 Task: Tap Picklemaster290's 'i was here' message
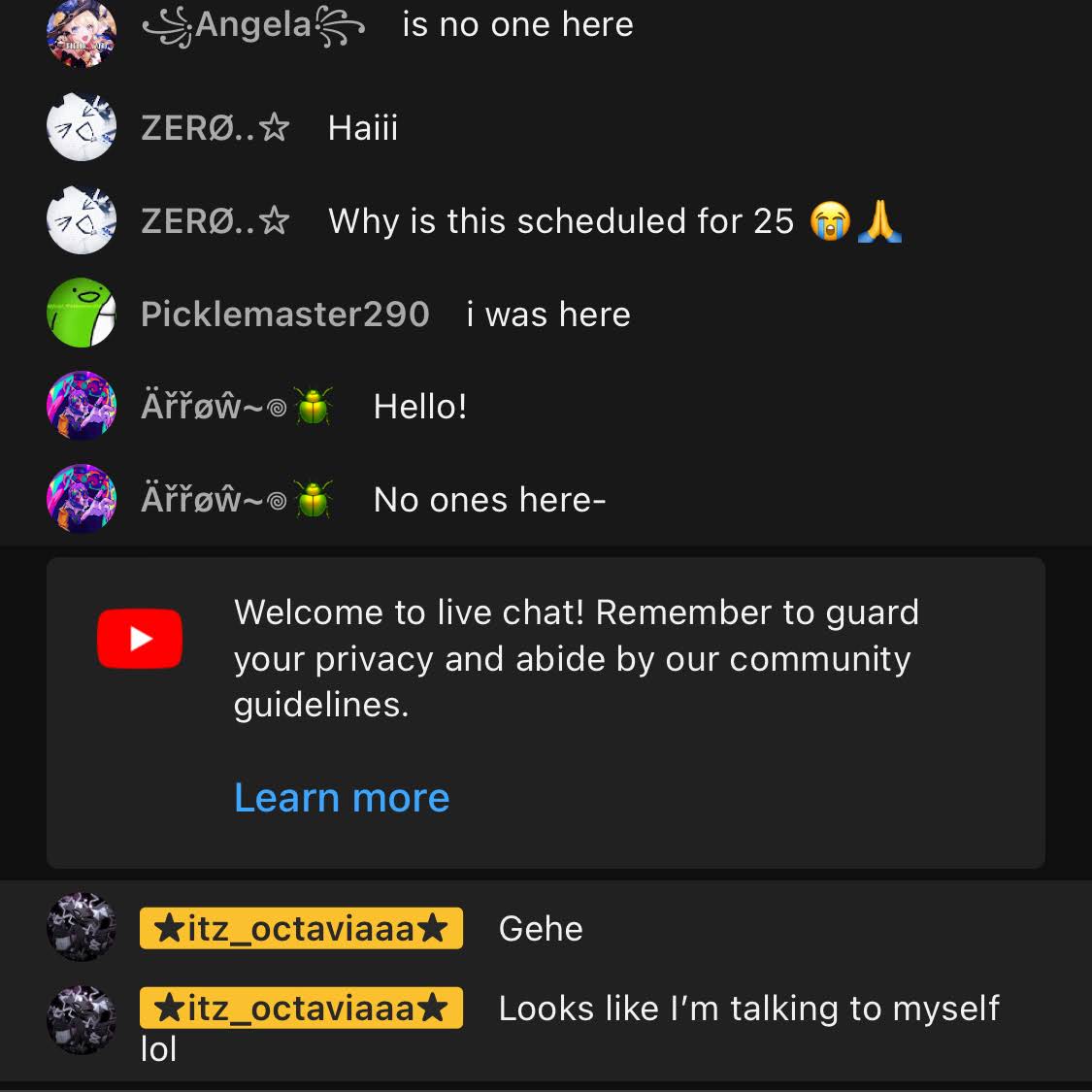tap(548, 314)
